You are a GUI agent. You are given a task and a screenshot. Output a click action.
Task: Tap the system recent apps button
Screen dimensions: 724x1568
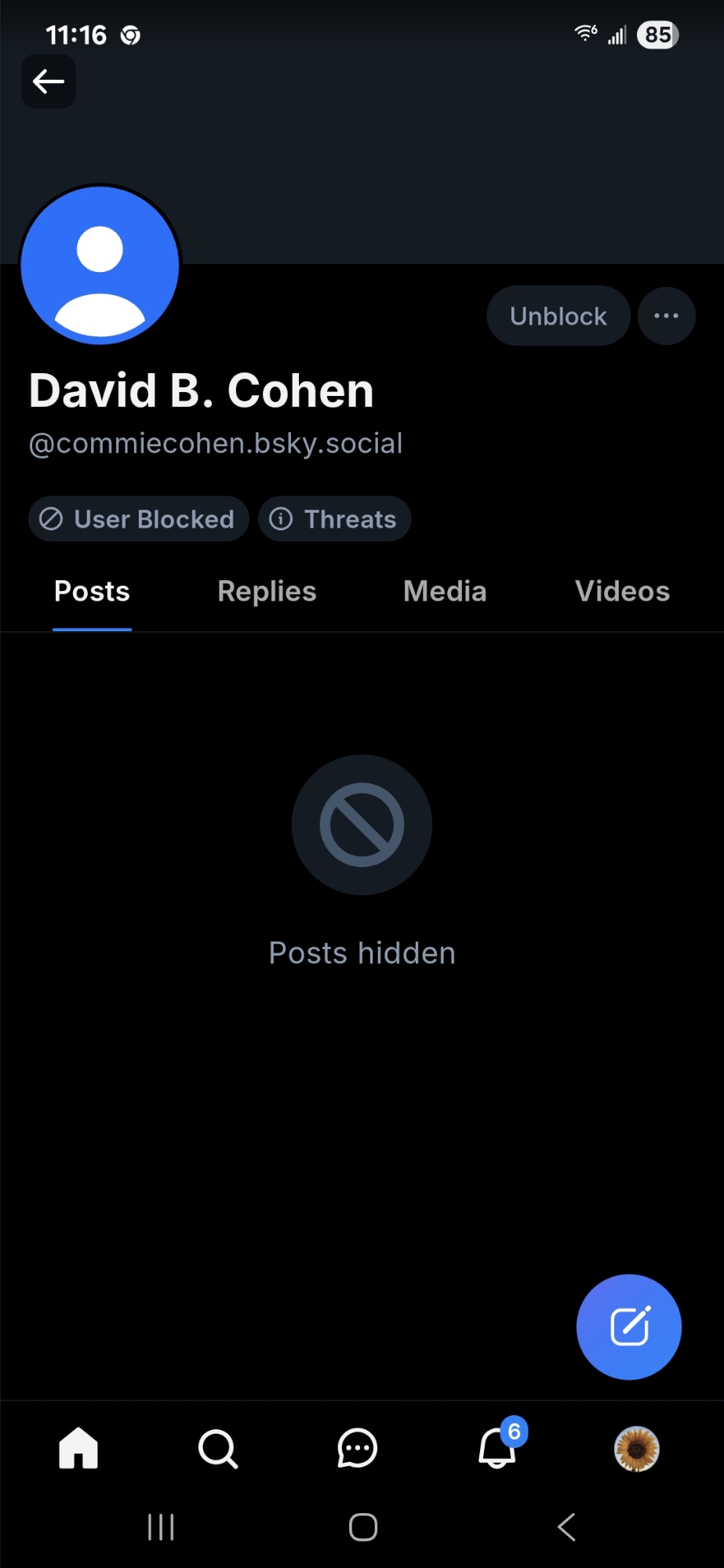(x=161, y=1526)
